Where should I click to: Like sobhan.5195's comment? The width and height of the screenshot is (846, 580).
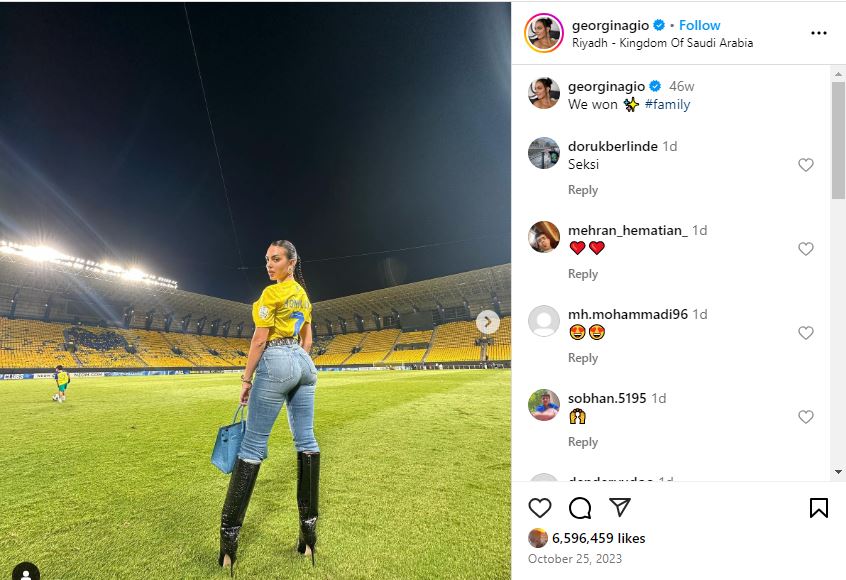806,417
